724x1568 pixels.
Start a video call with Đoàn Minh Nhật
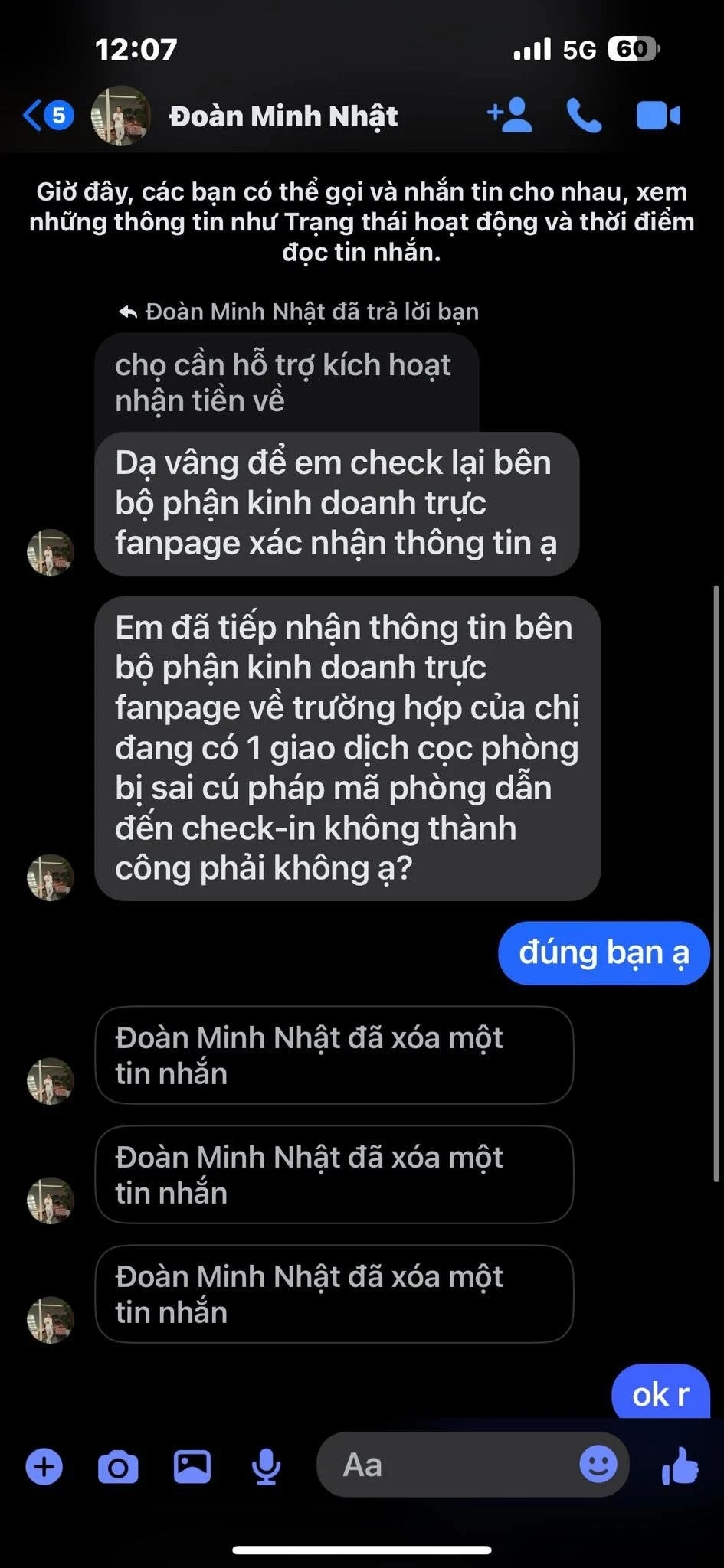point(658,116)
